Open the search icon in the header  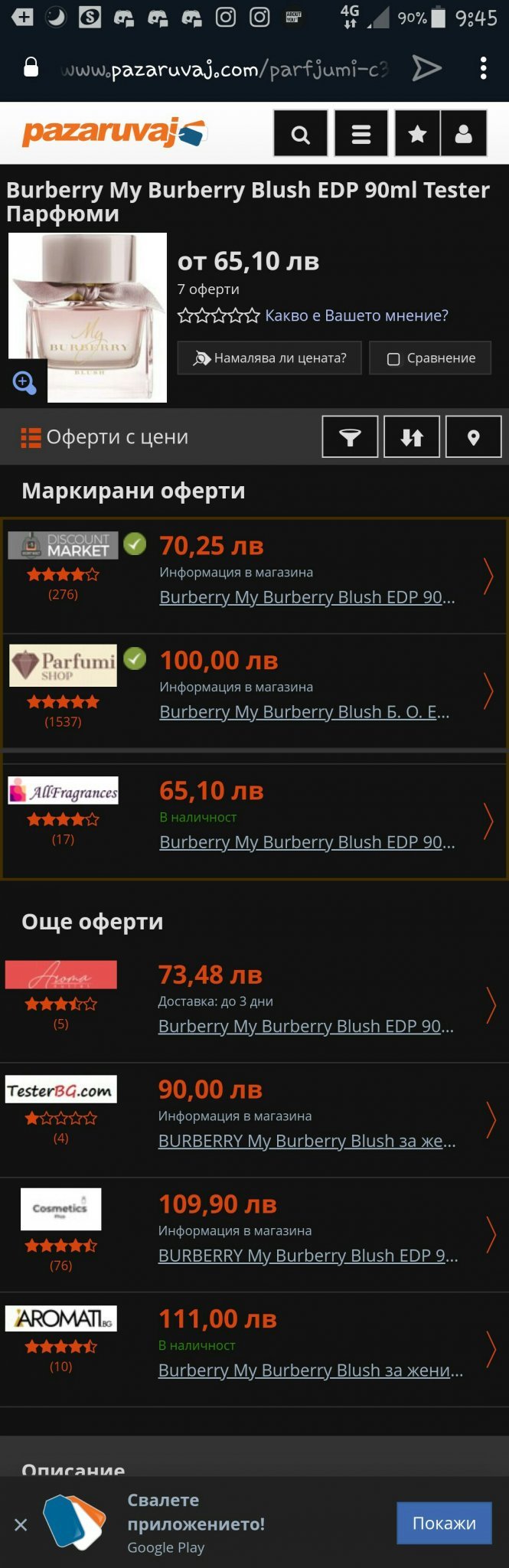pos(301,135)
